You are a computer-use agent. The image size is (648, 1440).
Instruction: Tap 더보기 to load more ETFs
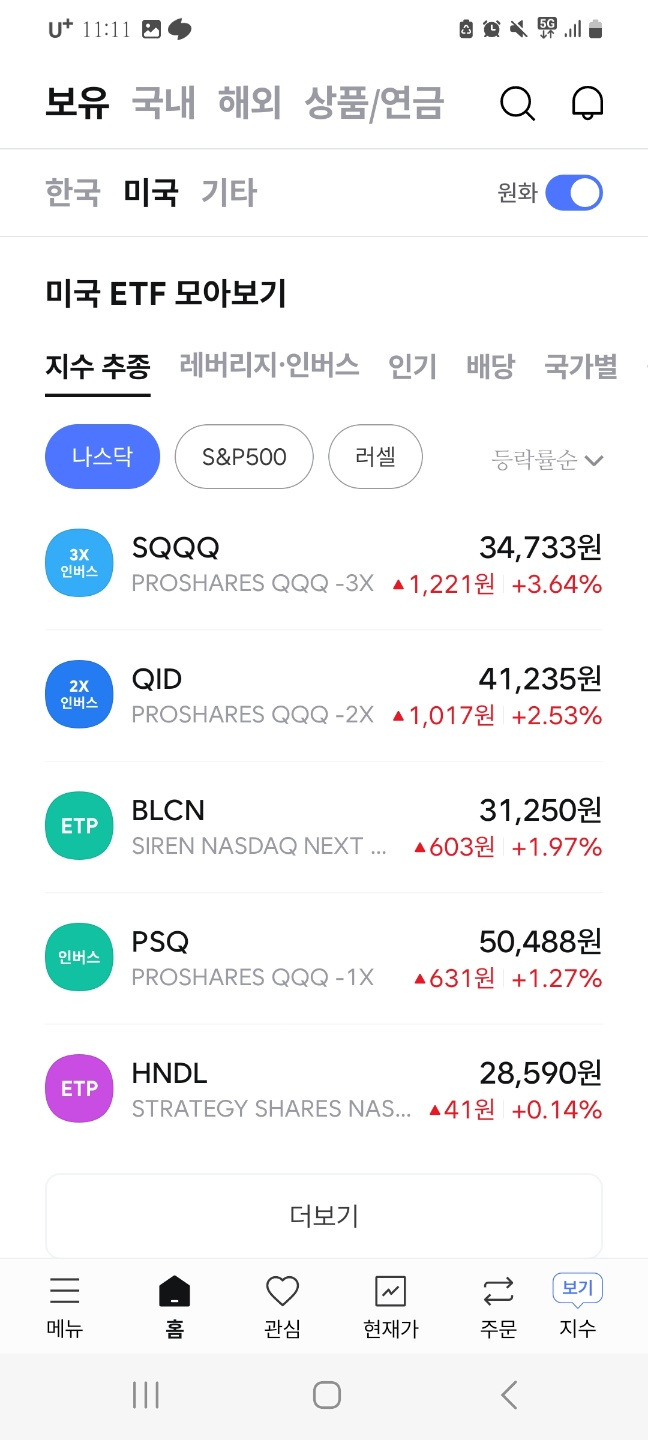(324, 1216)
